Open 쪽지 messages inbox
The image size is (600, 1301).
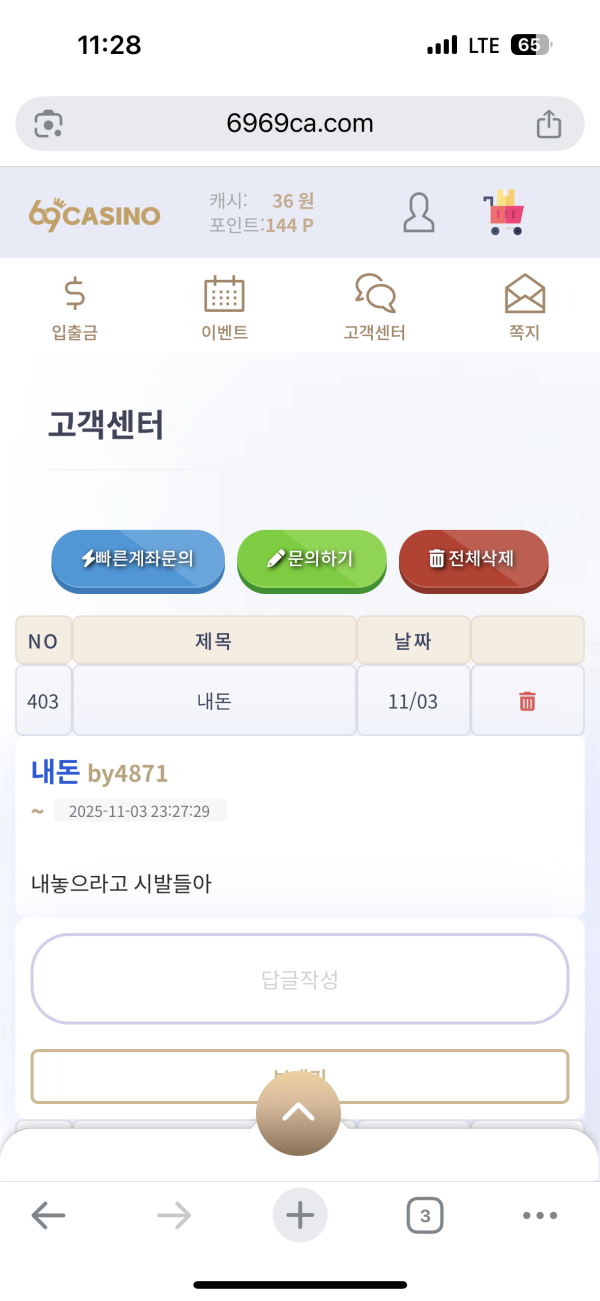[x=524, y=308]
